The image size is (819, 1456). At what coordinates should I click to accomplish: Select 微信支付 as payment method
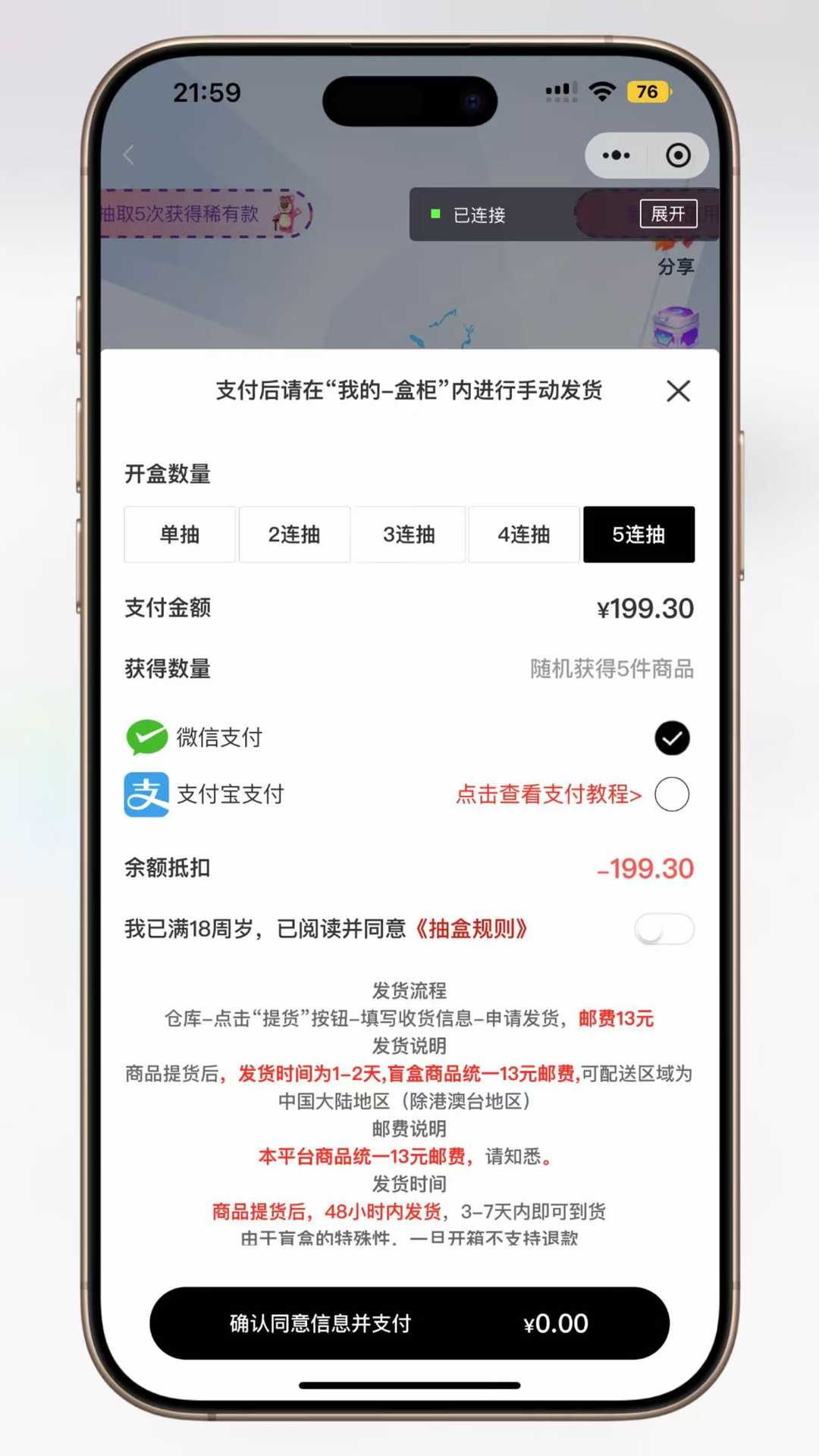(x=672, y=738)
